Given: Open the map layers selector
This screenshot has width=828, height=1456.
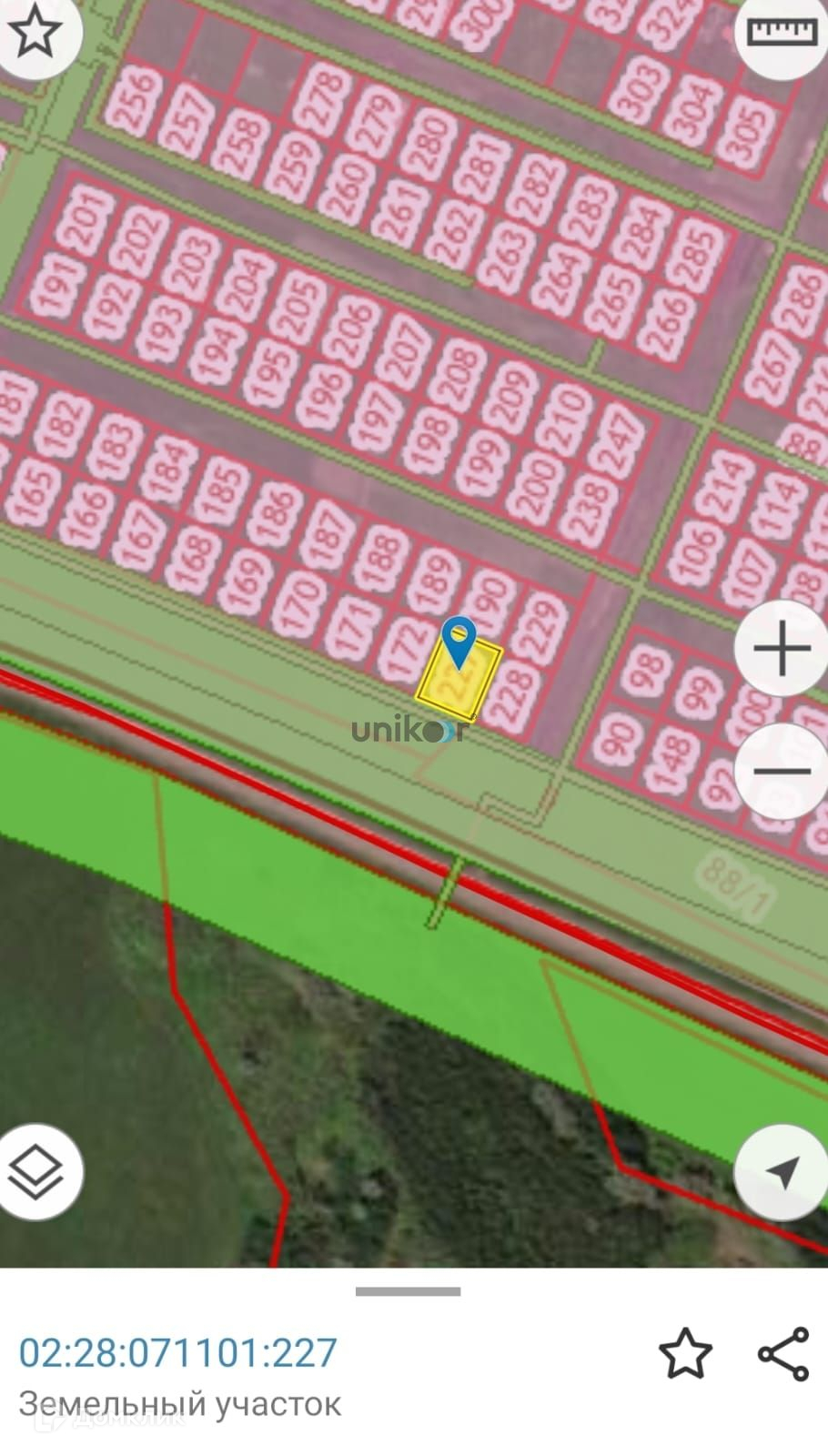Looking at the screenshot, I should tap(36, 1172).
